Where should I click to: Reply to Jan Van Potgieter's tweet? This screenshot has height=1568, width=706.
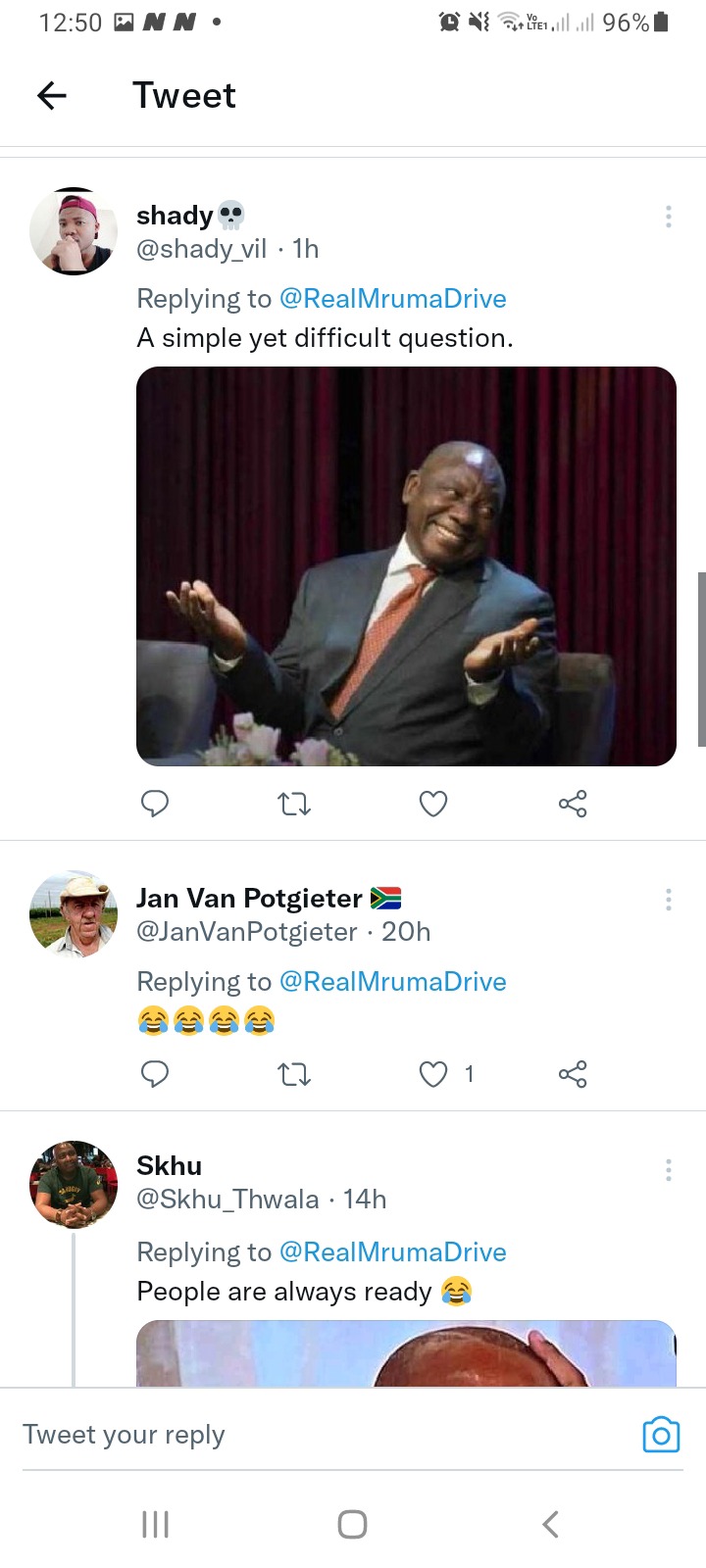click(155, 1074)
